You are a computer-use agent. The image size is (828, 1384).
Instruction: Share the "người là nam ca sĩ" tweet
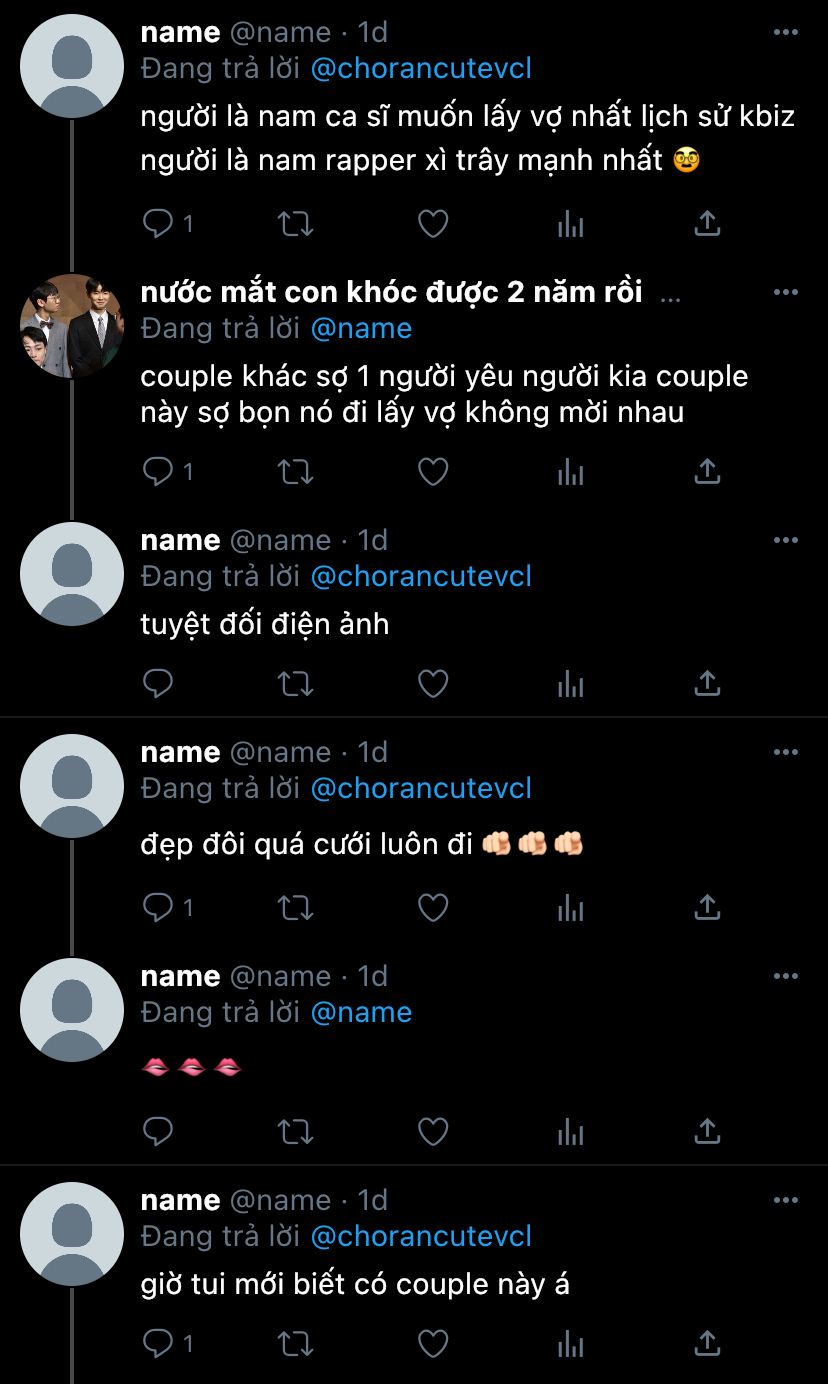tap(707, 223)
